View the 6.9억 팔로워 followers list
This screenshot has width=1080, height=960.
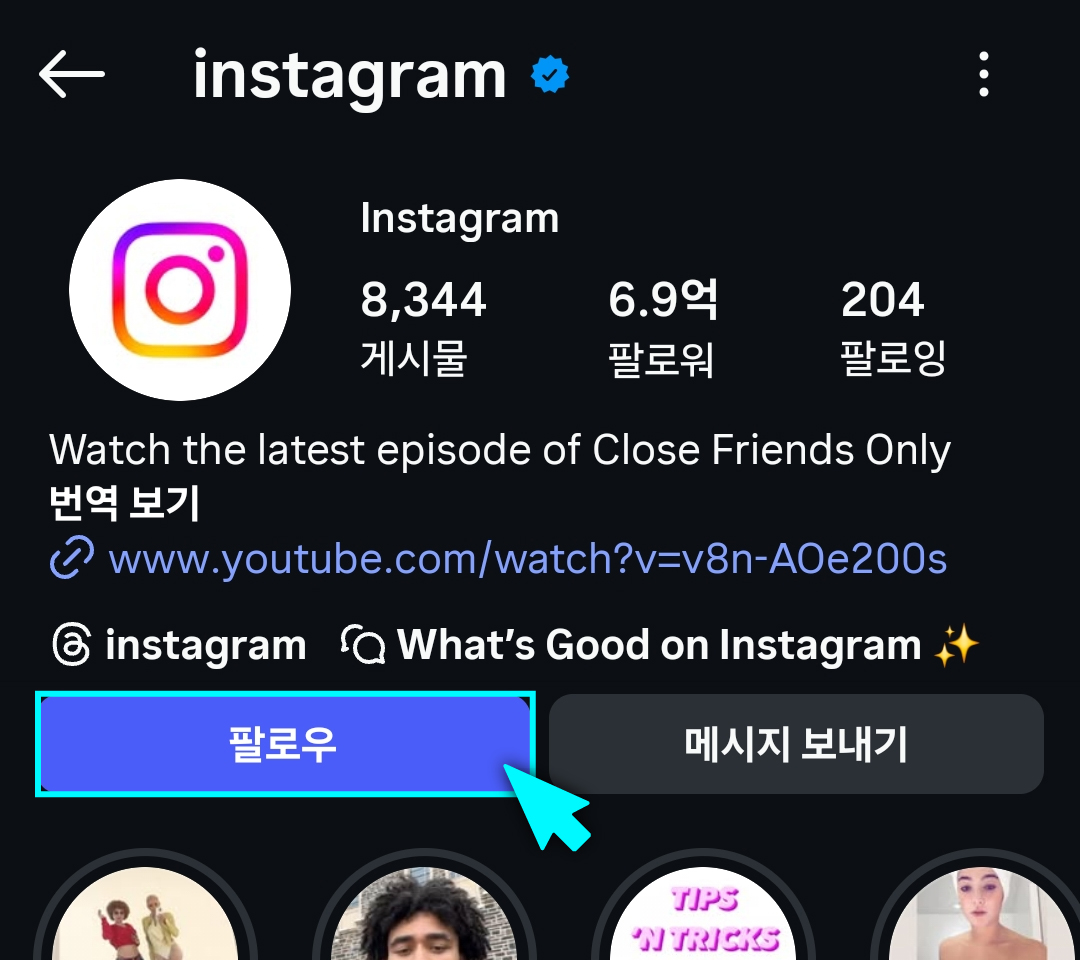point(662,327)
